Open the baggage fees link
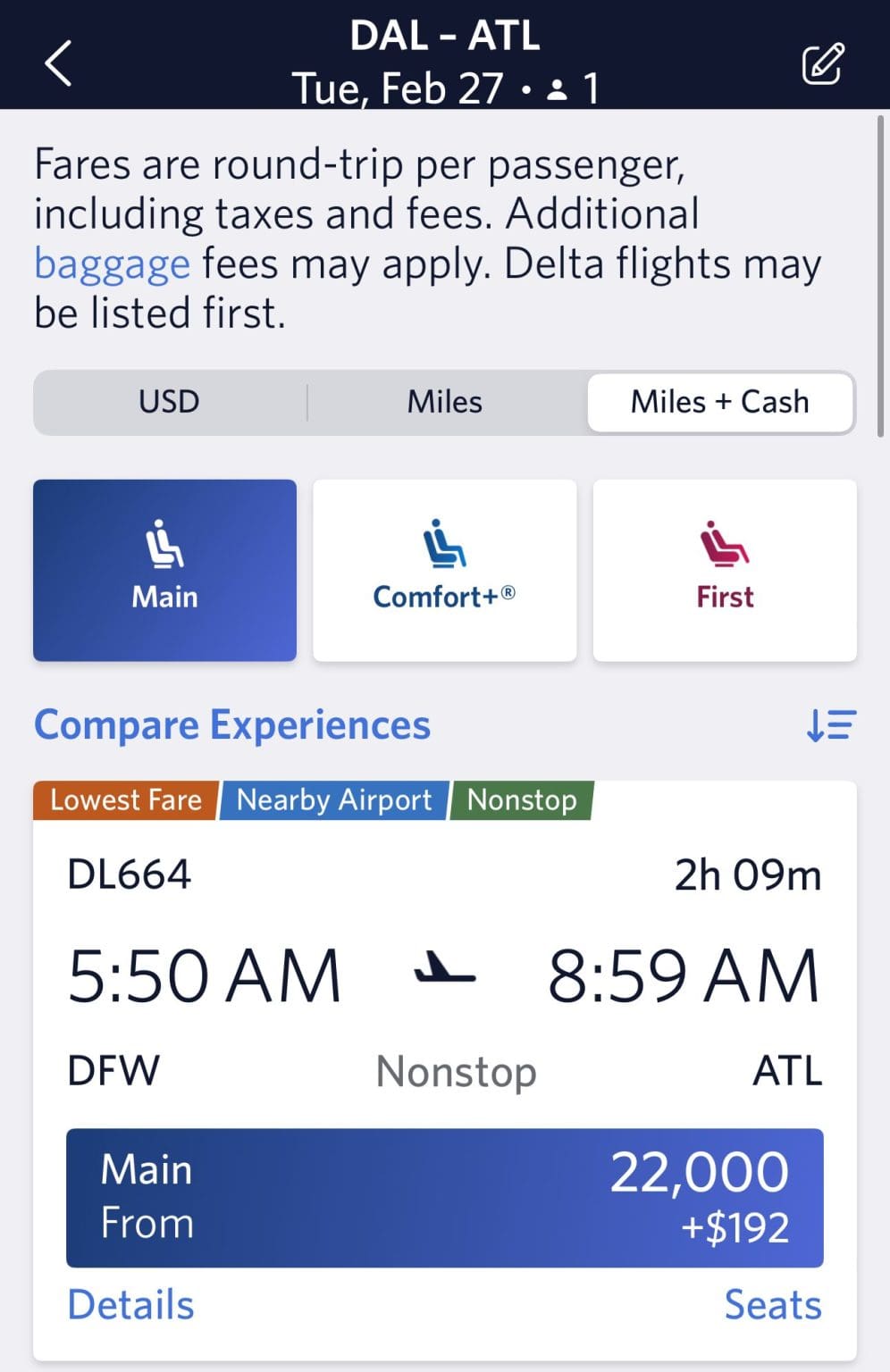 (111, 263)
